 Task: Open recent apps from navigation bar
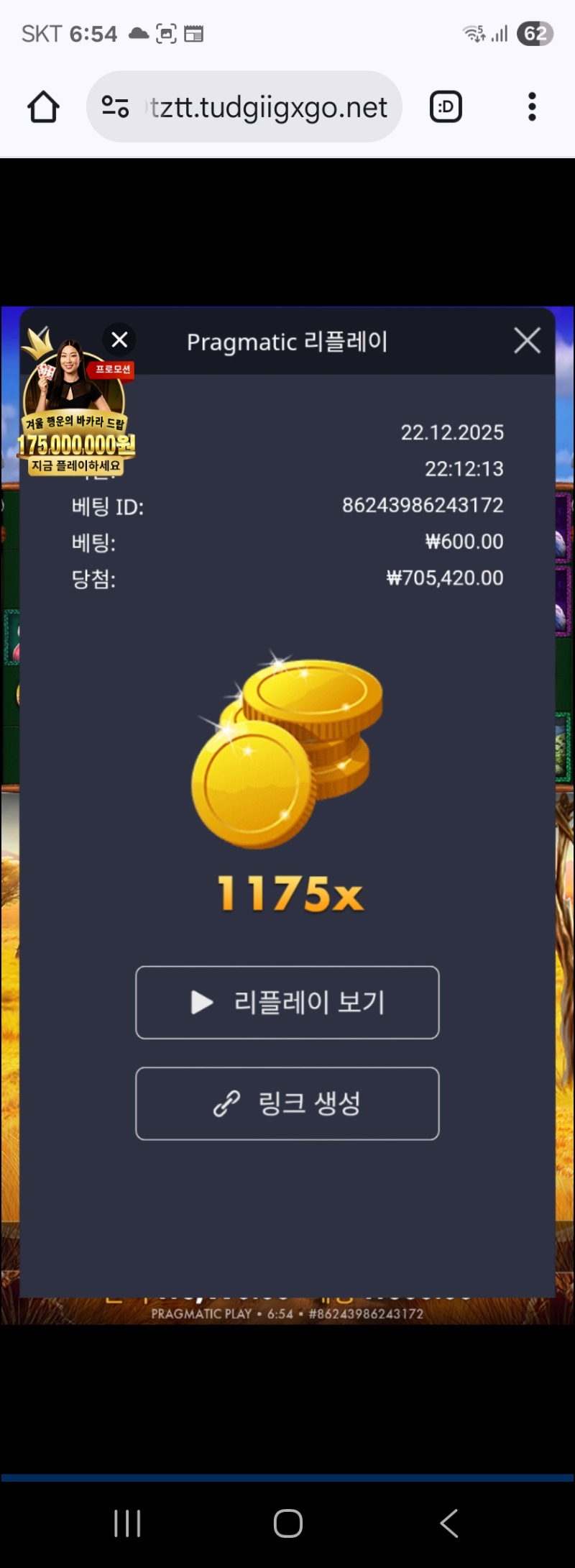pos(127,1523)
